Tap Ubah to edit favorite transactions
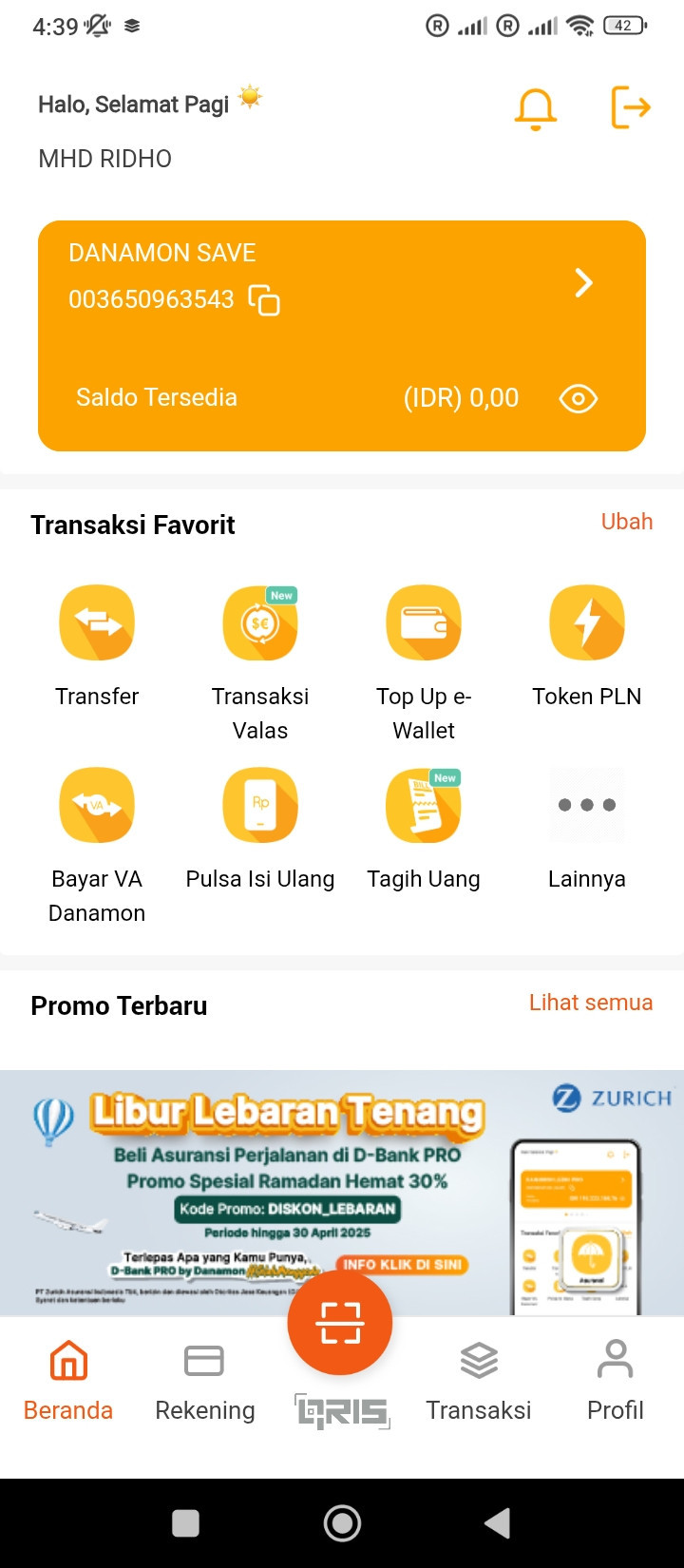 [626, 522]
